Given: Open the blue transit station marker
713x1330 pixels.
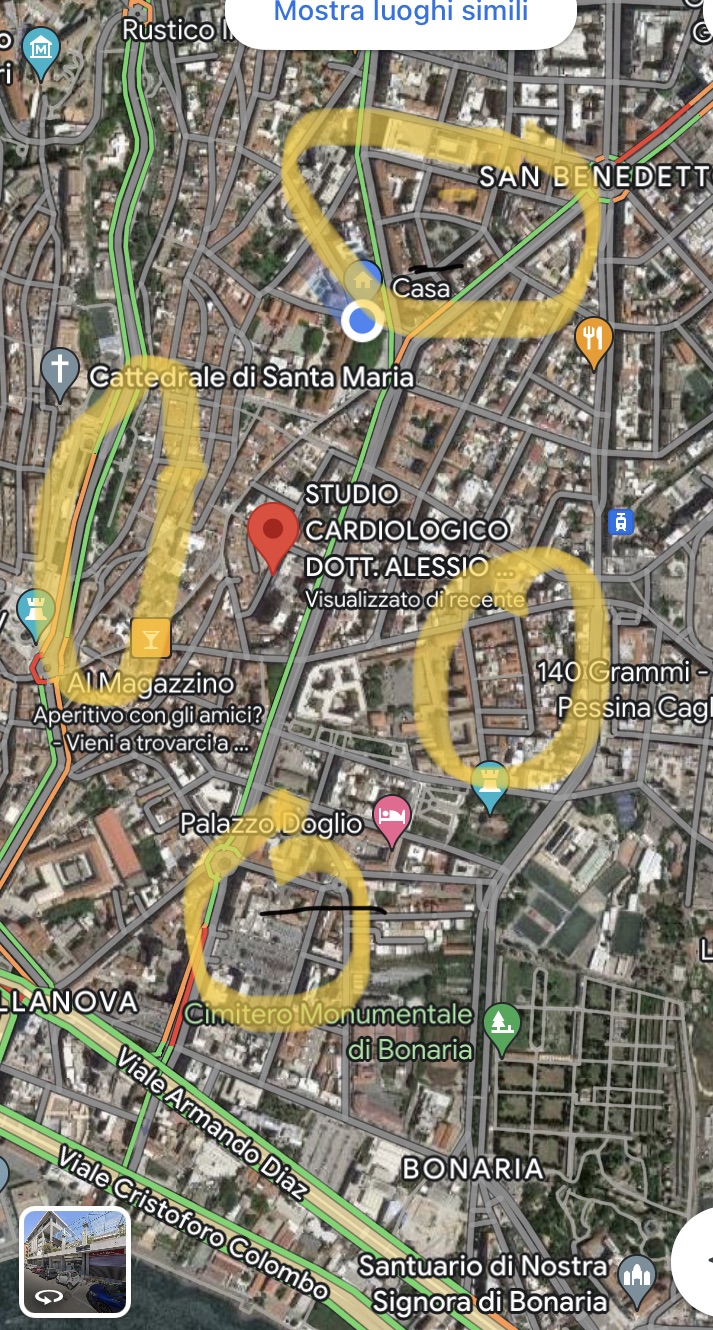Looking at the screenshot, I should click(621, 521).
